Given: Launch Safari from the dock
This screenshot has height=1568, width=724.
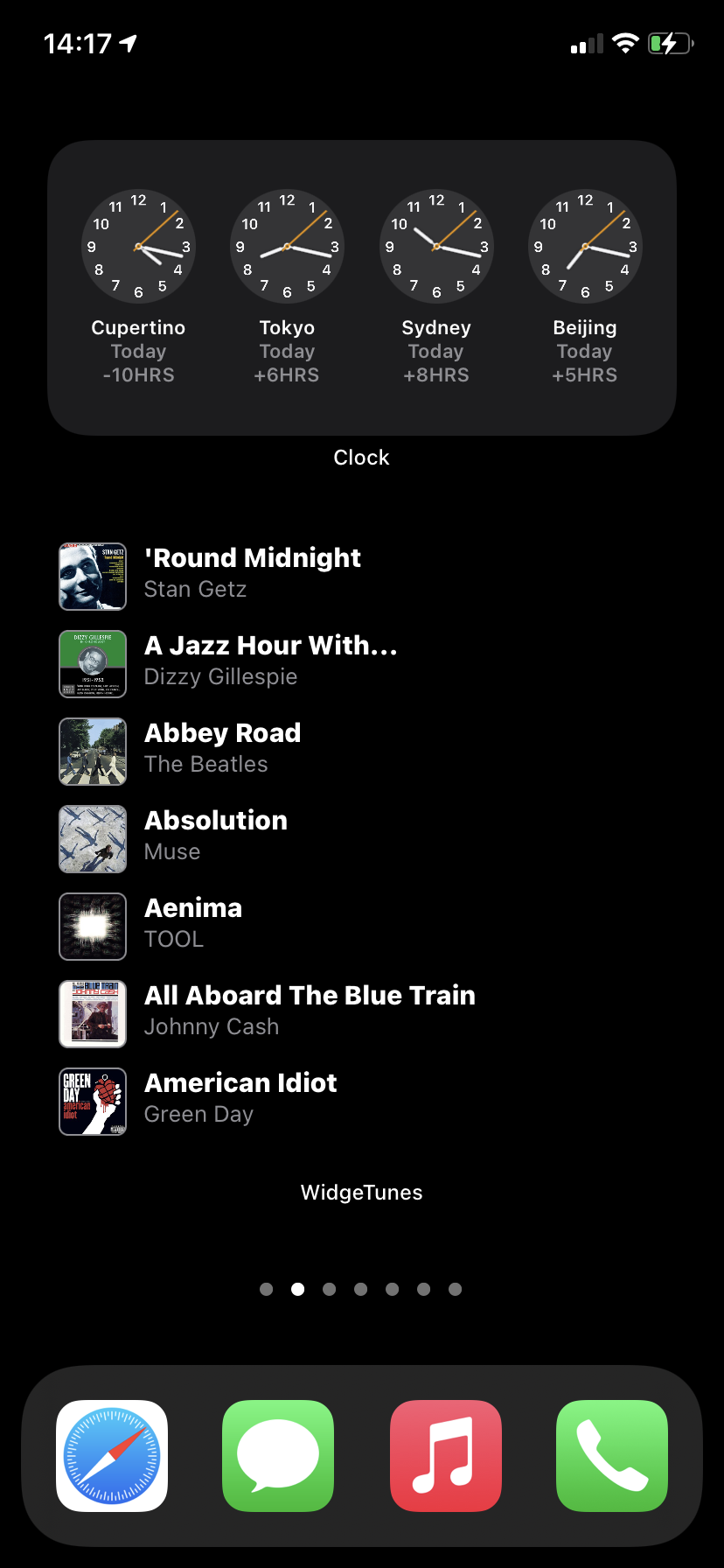Looking at the screenshot, I should tap(112, 1456).
